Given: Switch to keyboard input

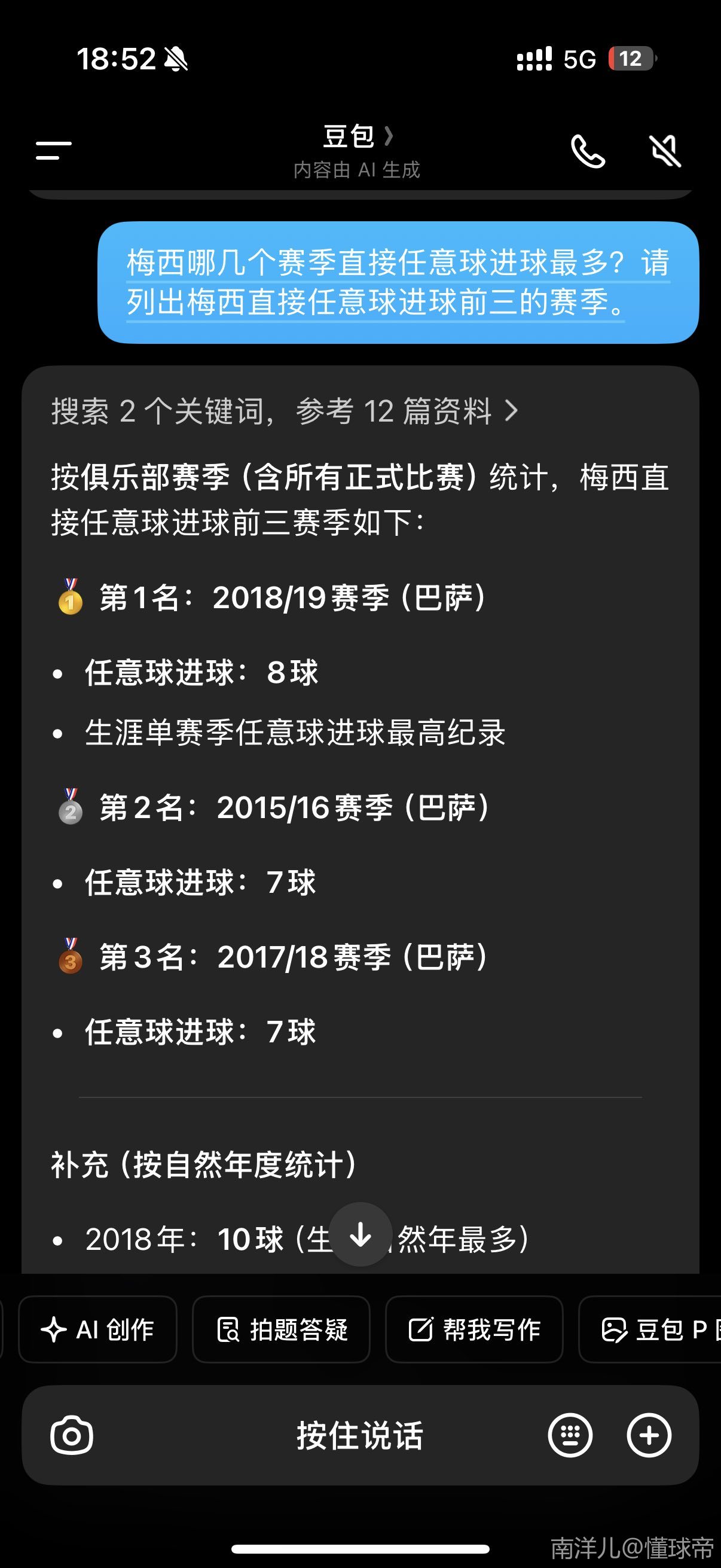Looking at the screenshot, I should (x=570, y=1435).
